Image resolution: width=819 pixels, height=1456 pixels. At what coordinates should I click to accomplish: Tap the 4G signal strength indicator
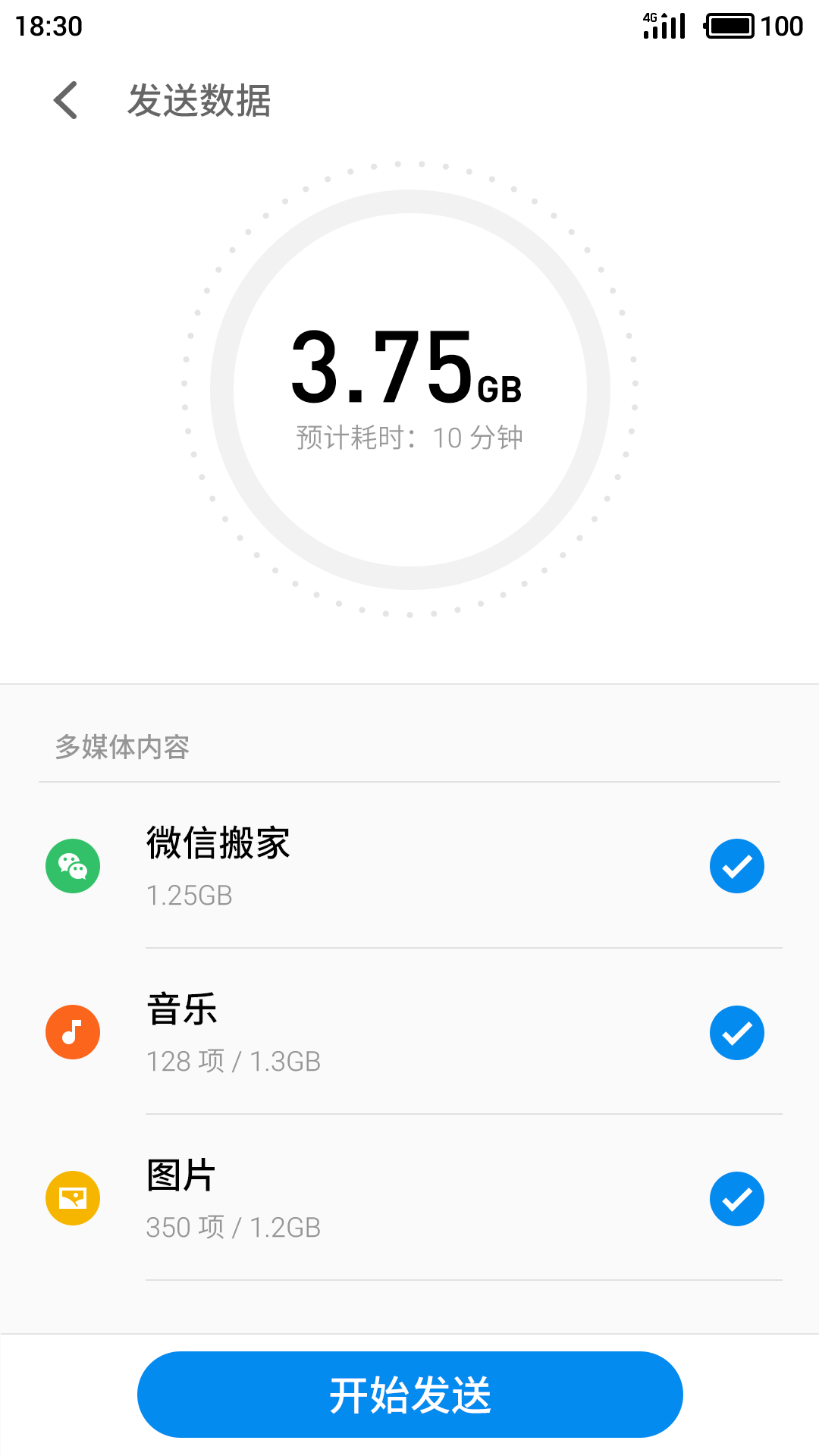(664, 24)
